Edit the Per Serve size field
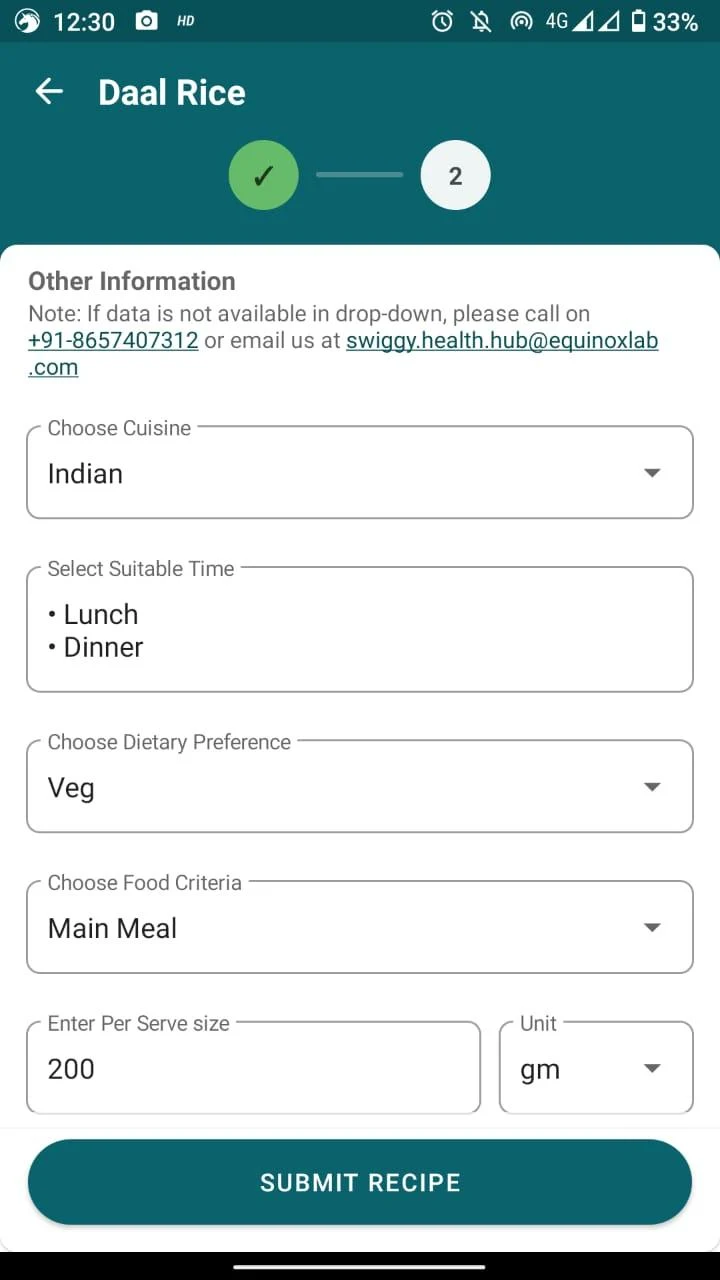The width and height of the screenshot is (720, 1280). (254, 1067)
